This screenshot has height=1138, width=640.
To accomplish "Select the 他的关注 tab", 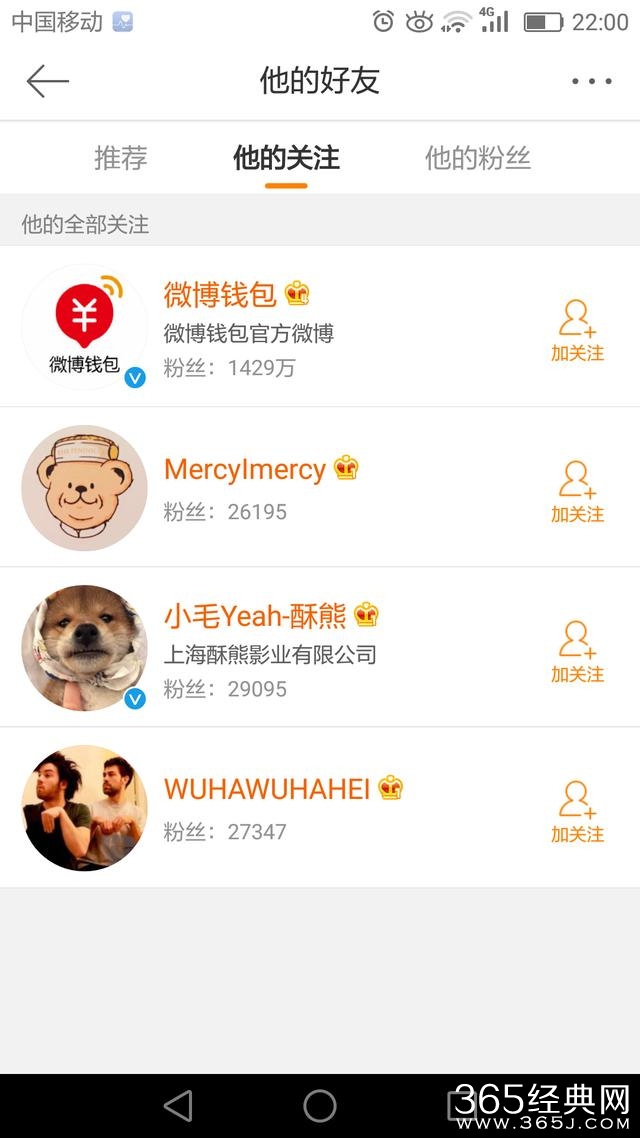I will 286,158.
